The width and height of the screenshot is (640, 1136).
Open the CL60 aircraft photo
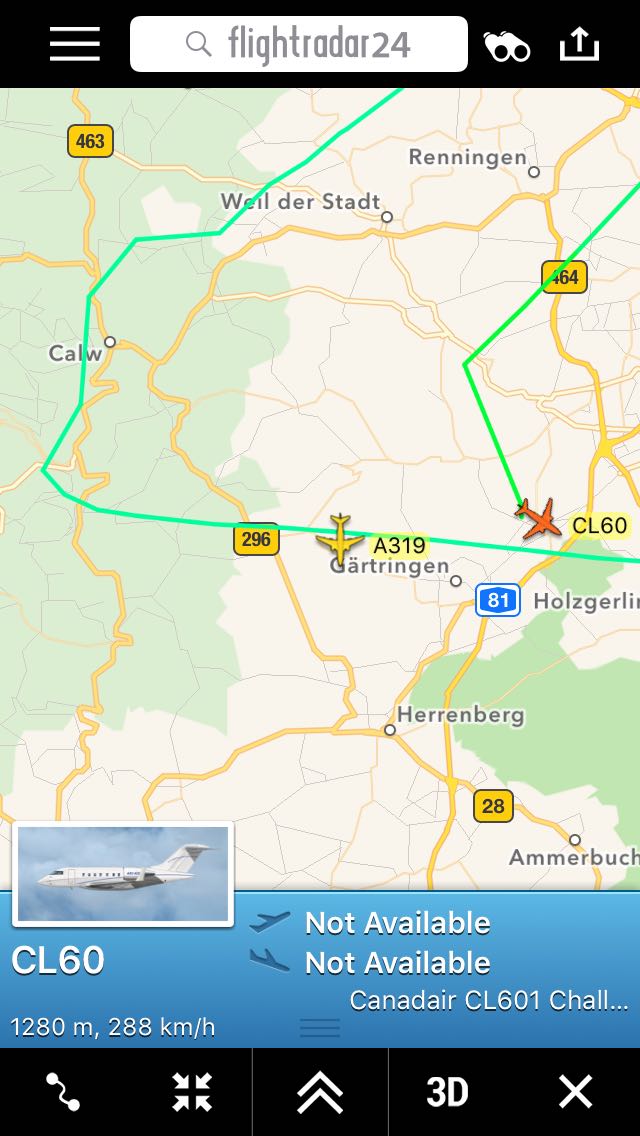pyautogui.click(x=123, y=874)
